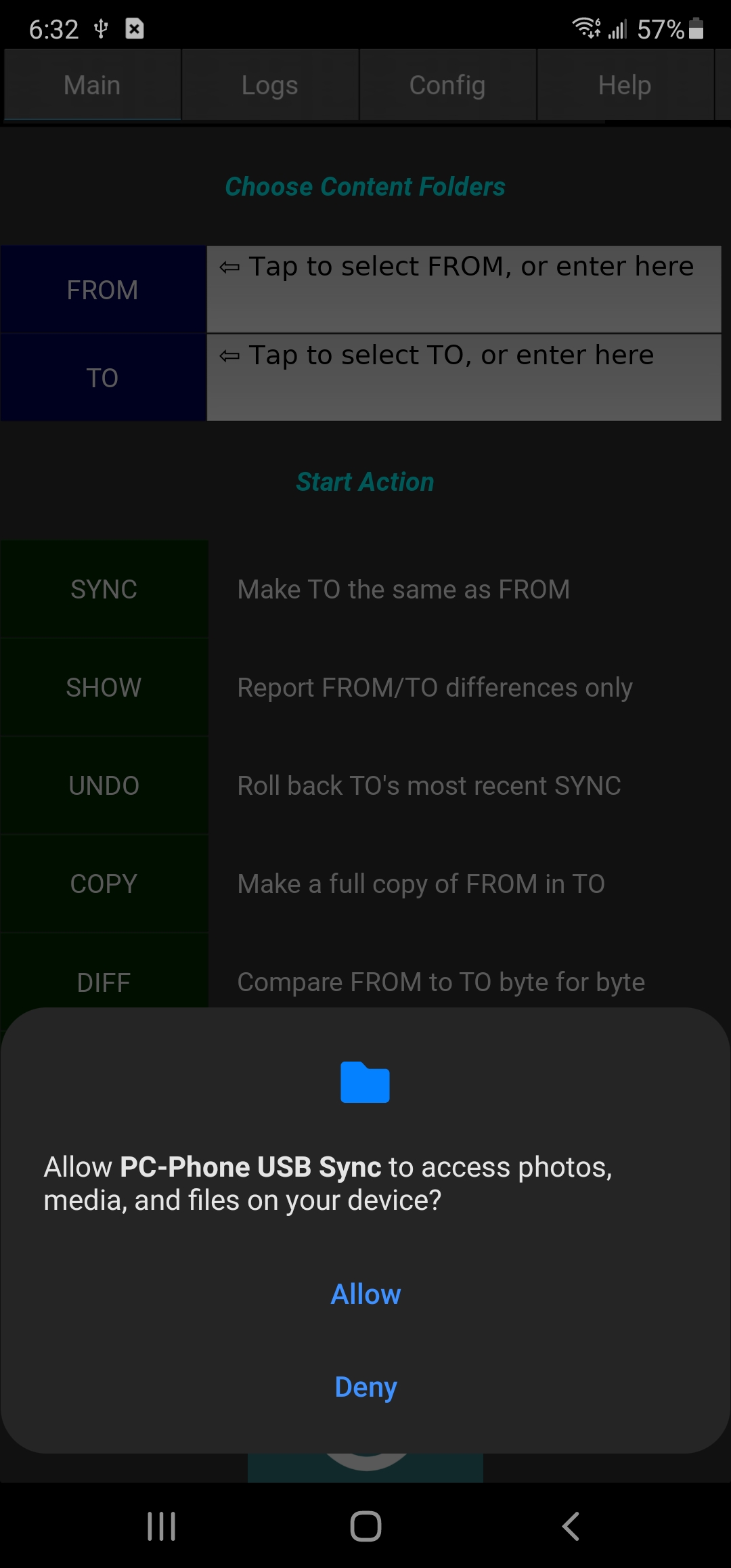Go back using system navigation
731x1568 pixels.
click(x=571, y=1526)
